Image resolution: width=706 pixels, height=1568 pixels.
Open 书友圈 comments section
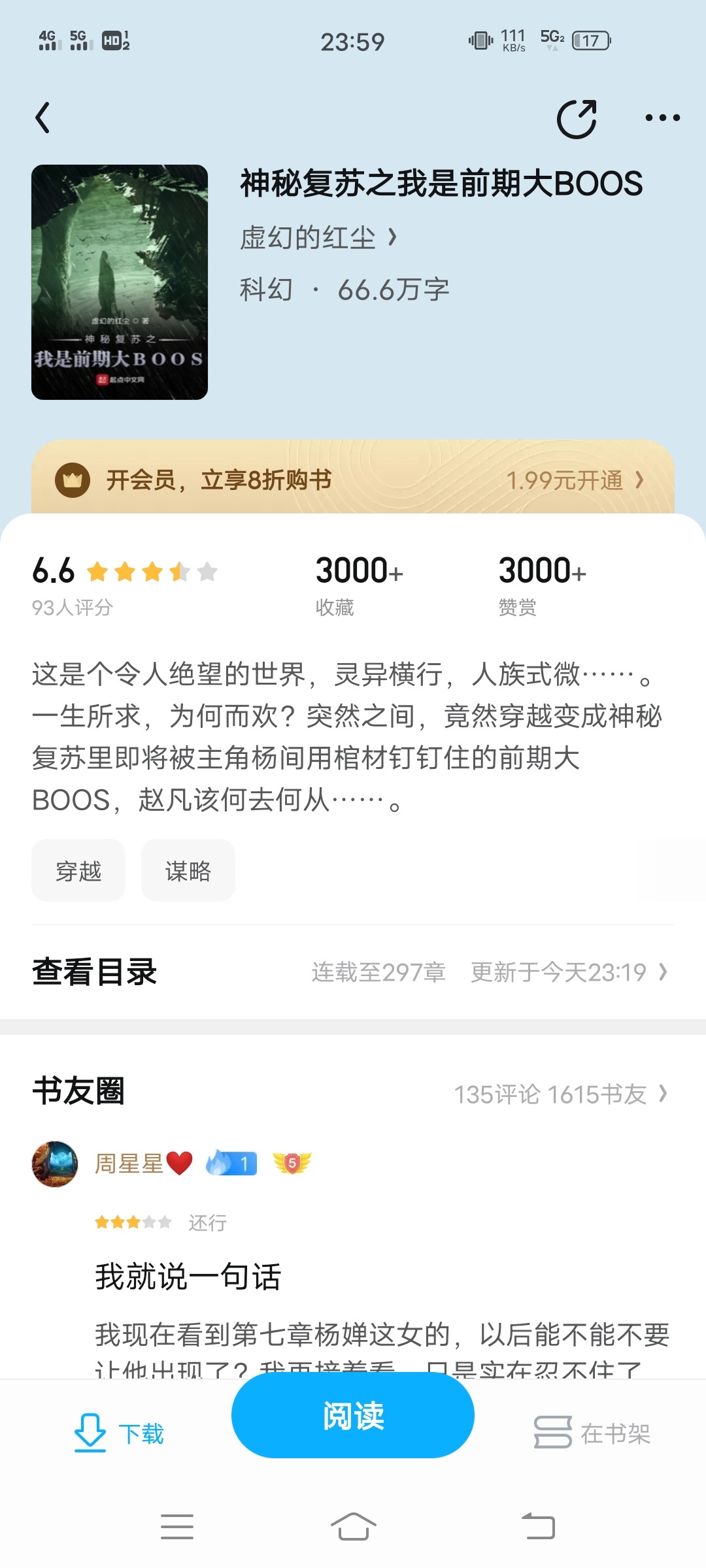click(353, 1092)
